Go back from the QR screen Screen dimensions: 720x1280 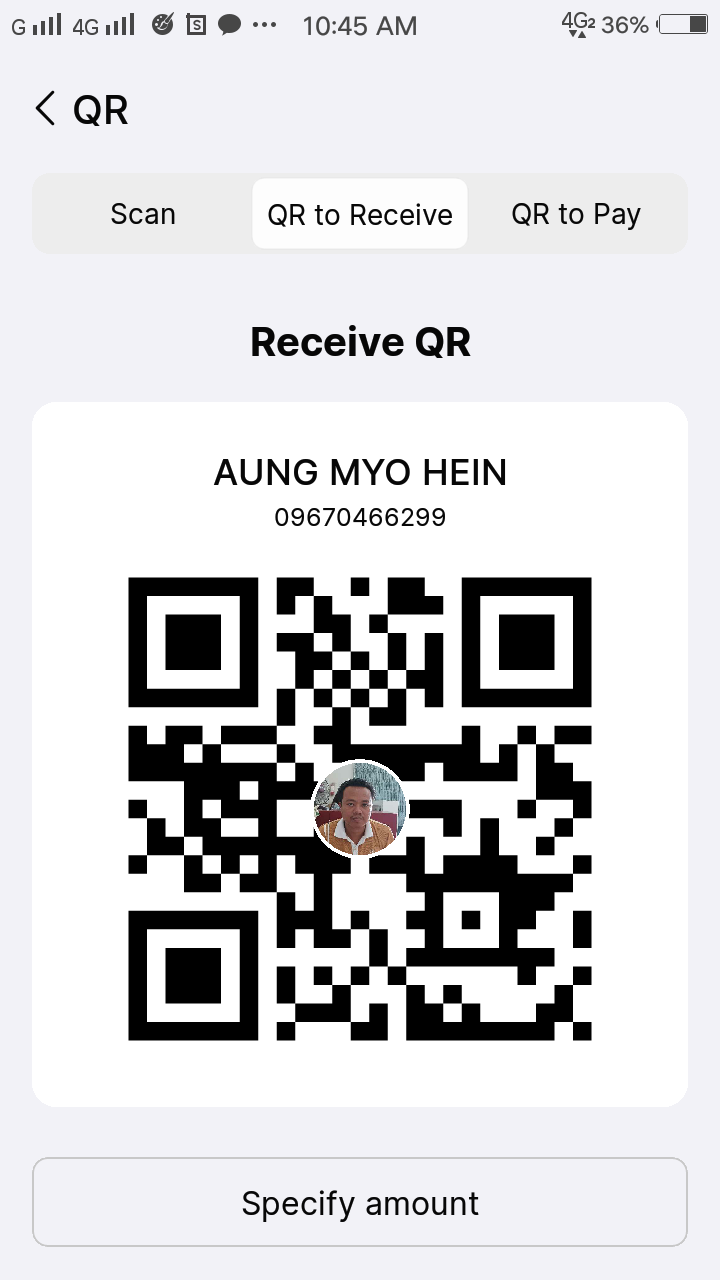pyautogui.click(x=46, y=109)
